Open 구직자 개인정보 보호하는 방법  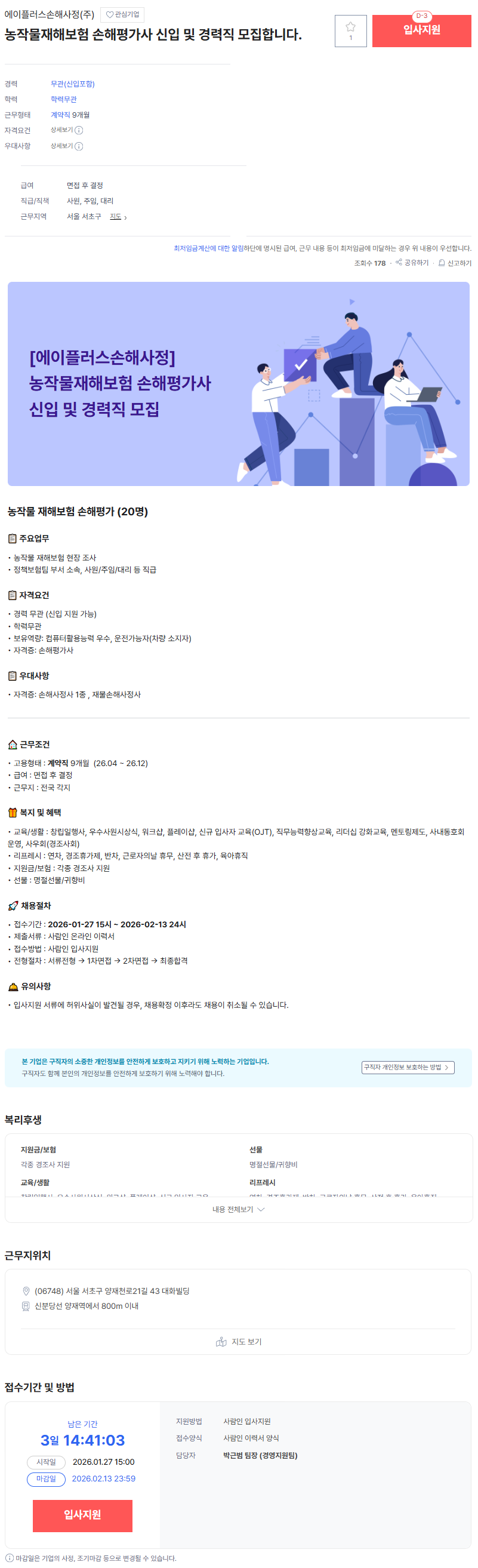407,1067
